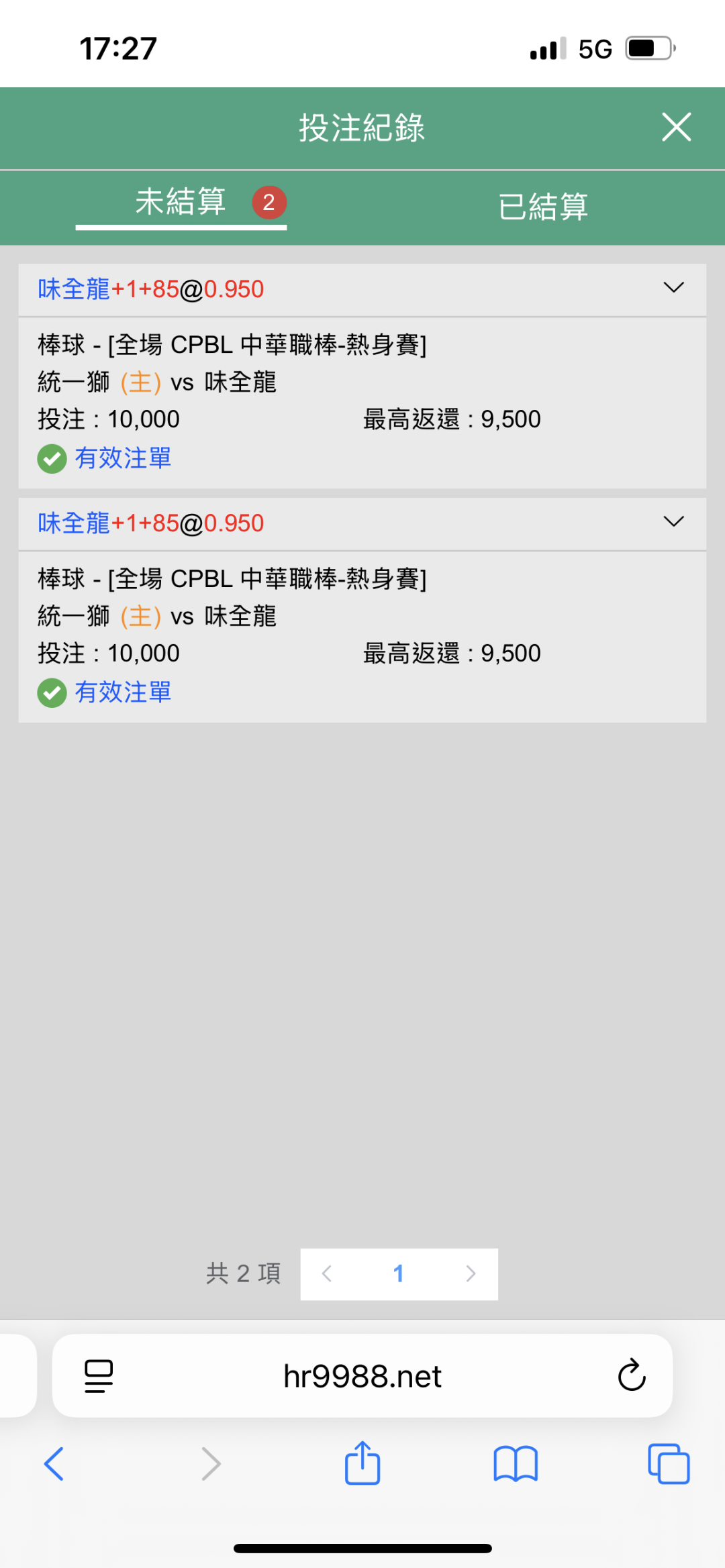Select the 未結算 tab
The width and height of the screenshot is (725, 1568).
point(181,202)
